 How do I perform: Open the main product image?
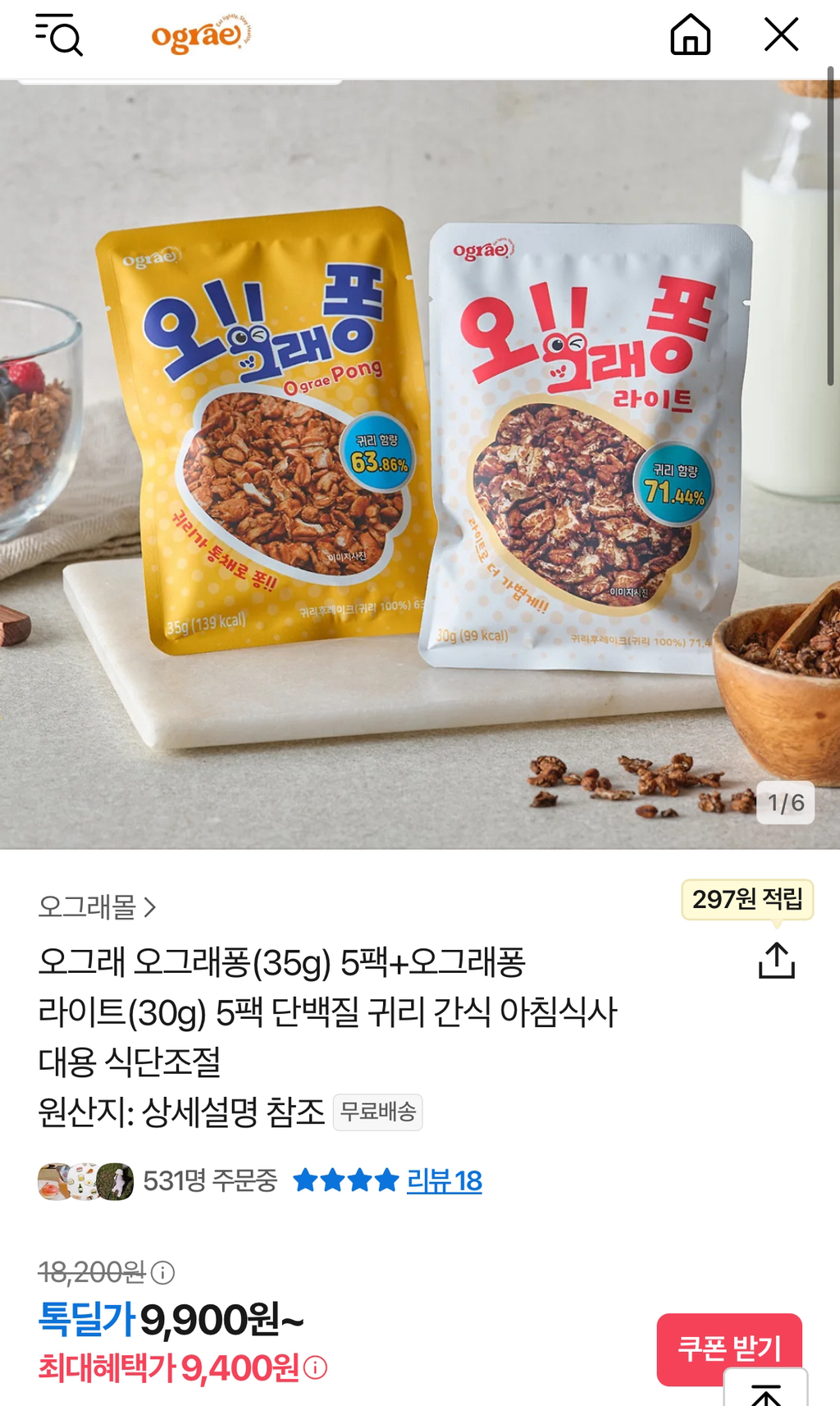click(x=420, y=464)
